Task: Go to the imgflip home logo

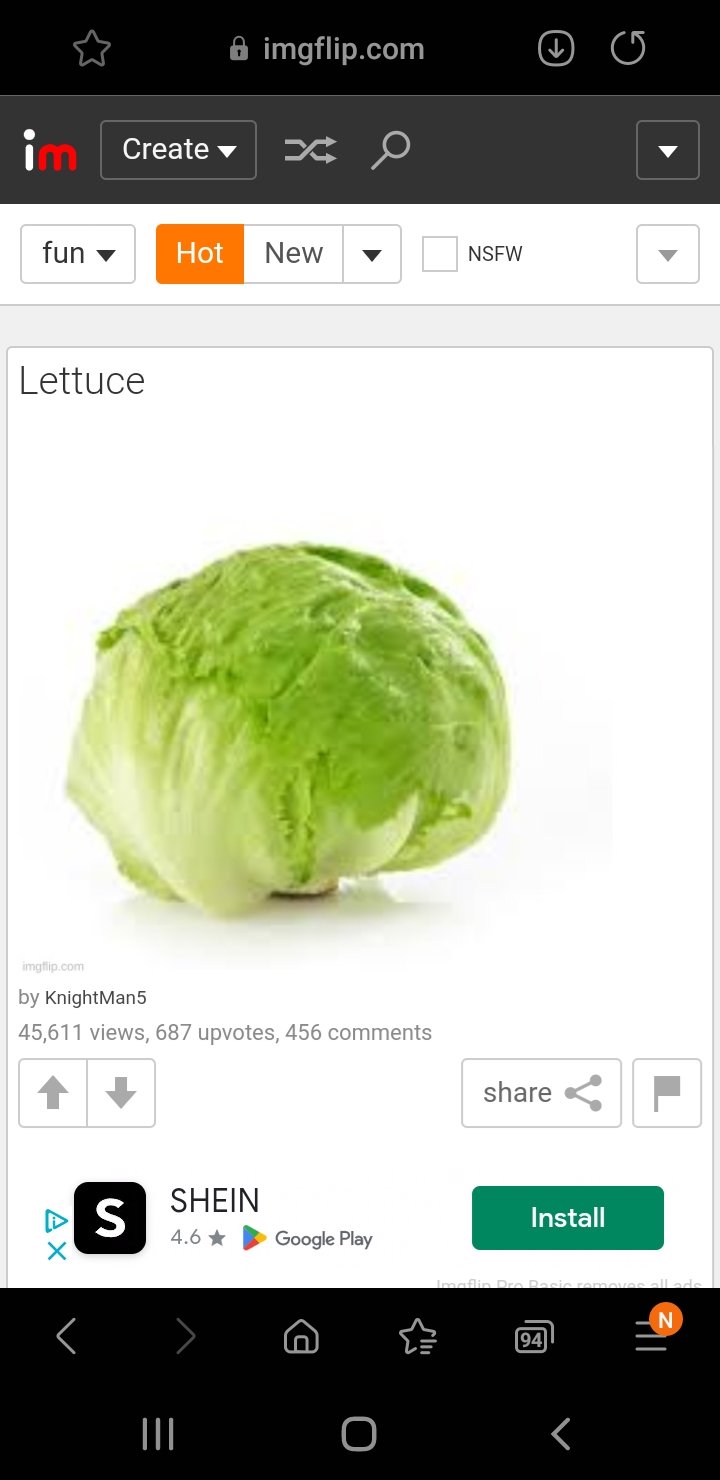Action: coord(50,151)
